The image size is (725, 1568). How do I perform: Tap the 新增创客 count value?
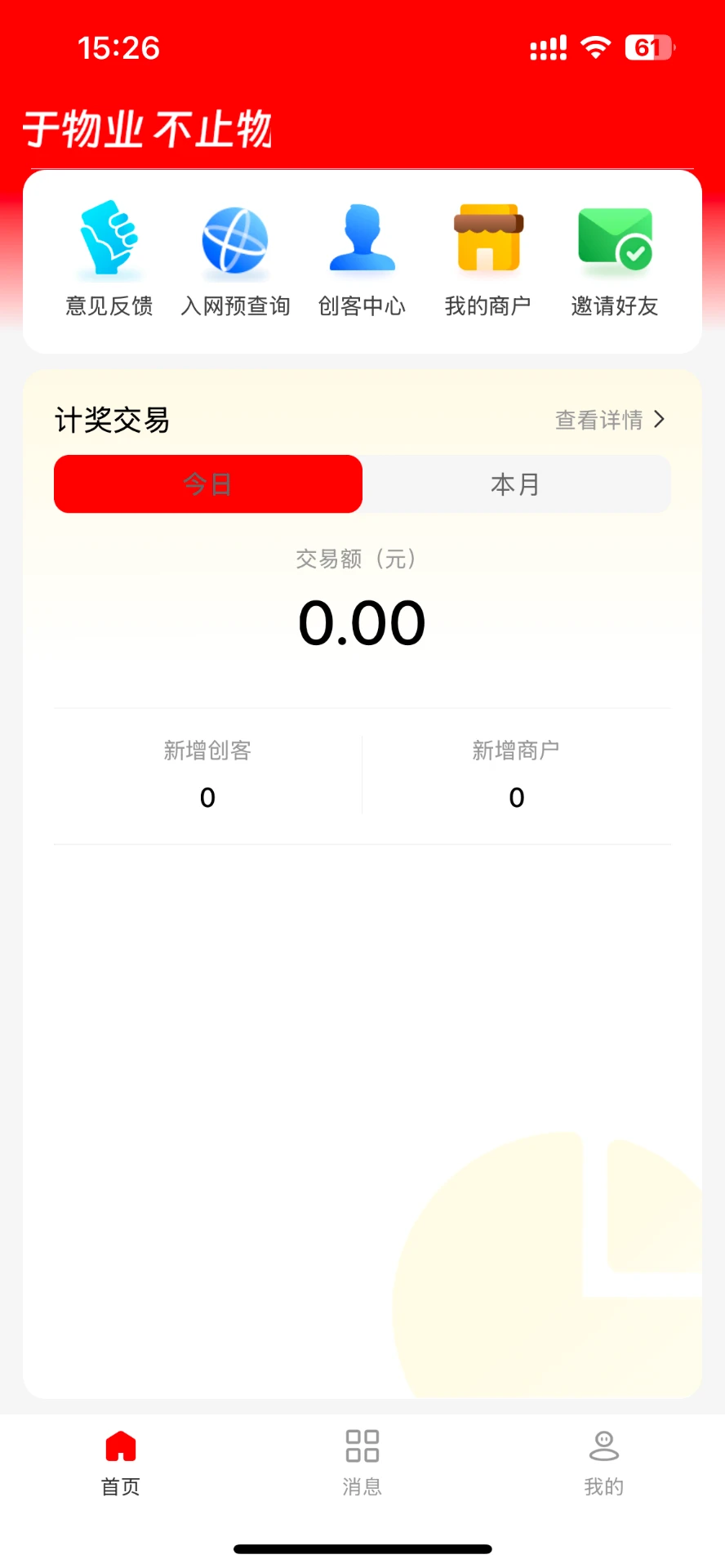pos(207,796)
